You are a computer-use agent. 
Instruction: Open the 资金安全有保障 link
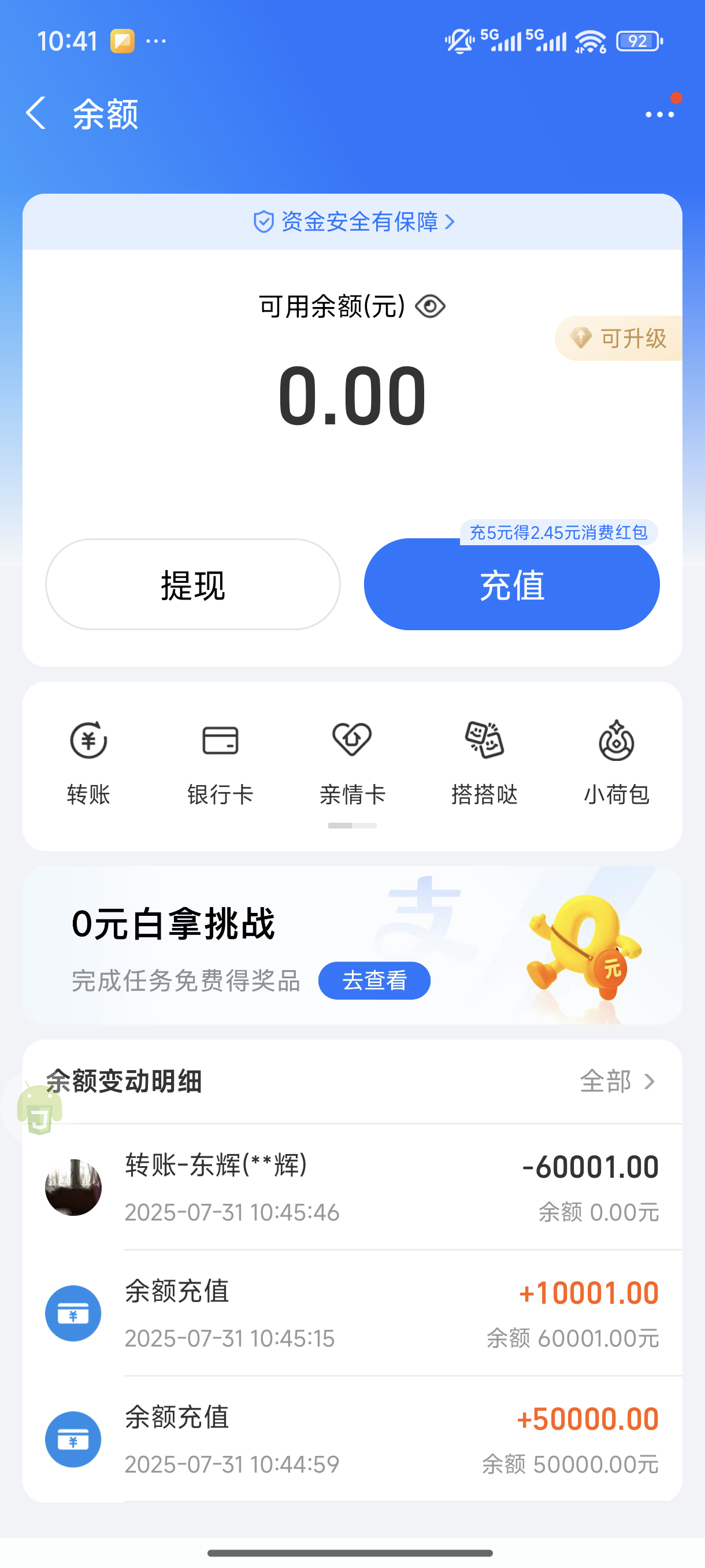coord(353,221)
